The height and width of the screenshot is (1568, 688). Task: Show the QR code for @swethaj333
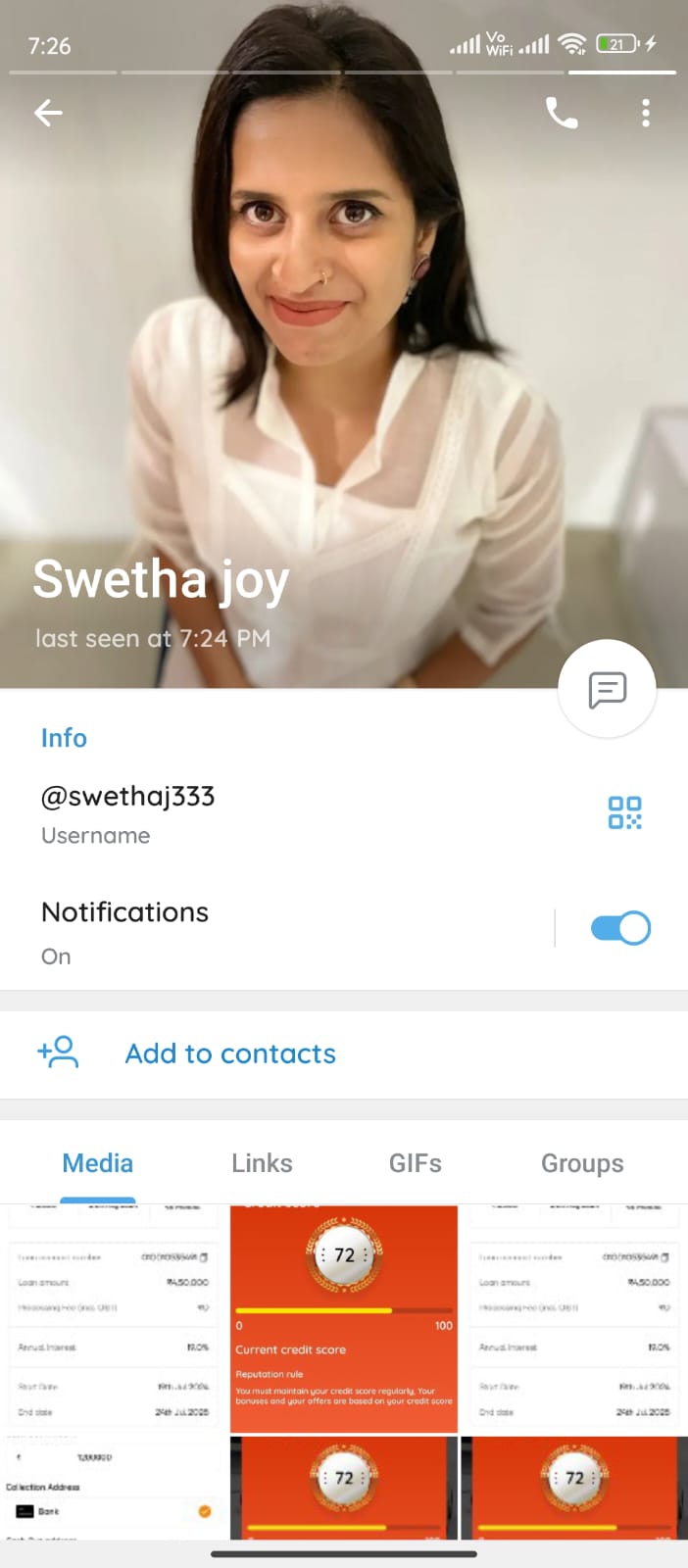pos(624,812)
